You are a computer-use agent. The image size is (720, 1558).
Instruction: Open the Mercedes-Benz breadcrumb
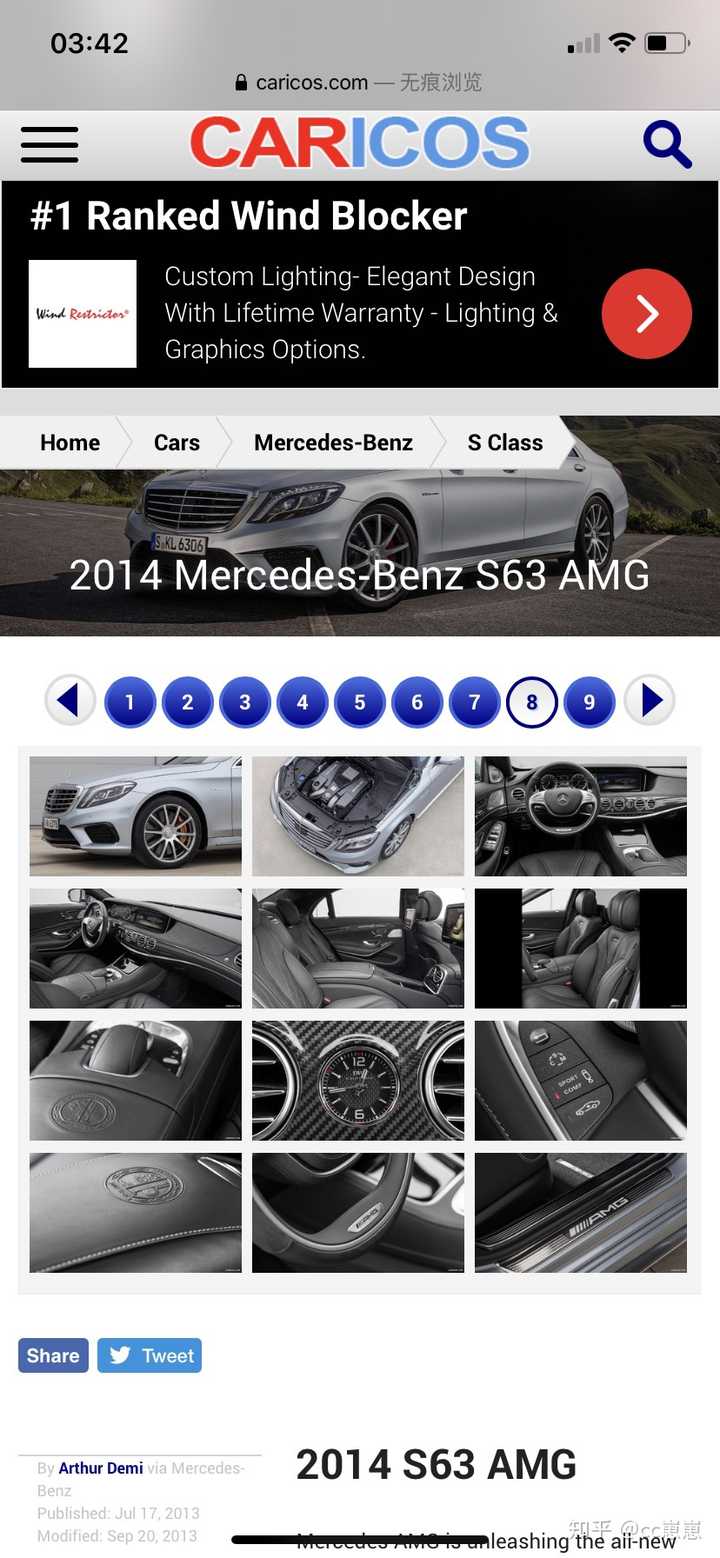point(333,443)
